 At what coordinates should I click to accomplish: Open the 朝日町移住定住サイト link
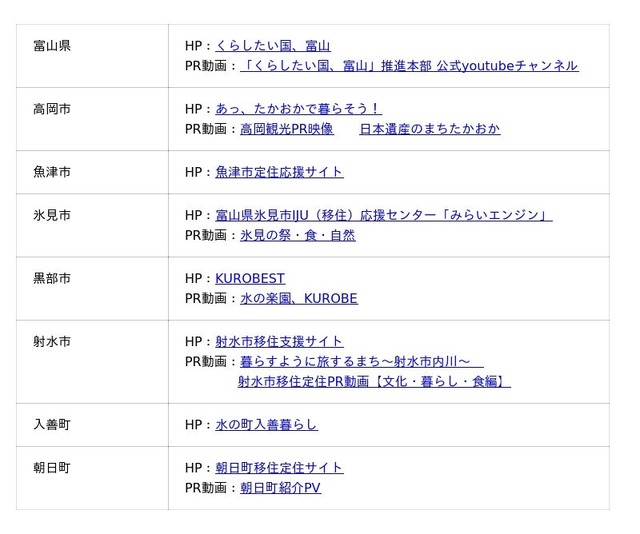point(279,468)
